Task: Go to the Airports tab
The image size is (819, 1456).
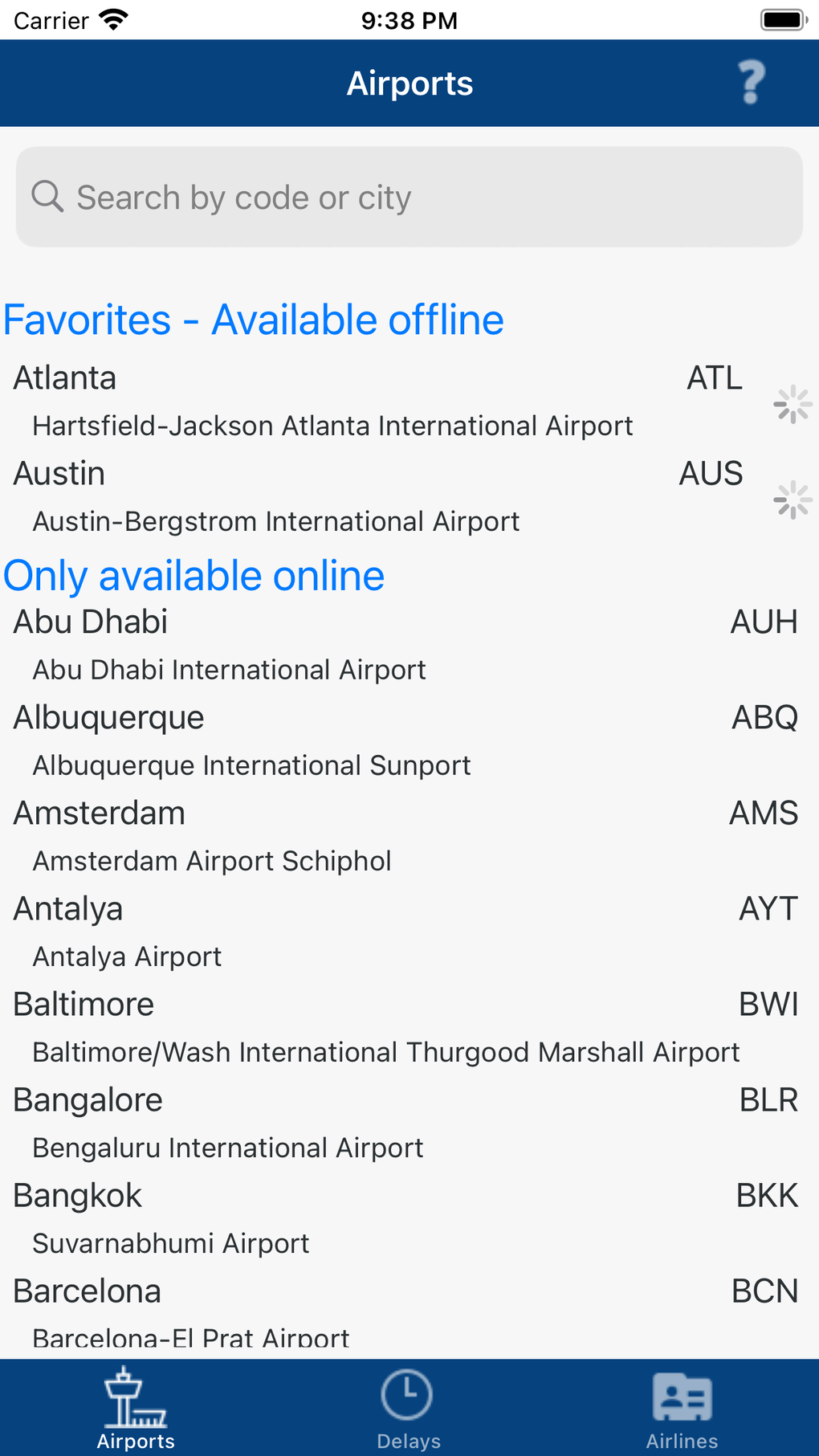Action: [136, 1408]
